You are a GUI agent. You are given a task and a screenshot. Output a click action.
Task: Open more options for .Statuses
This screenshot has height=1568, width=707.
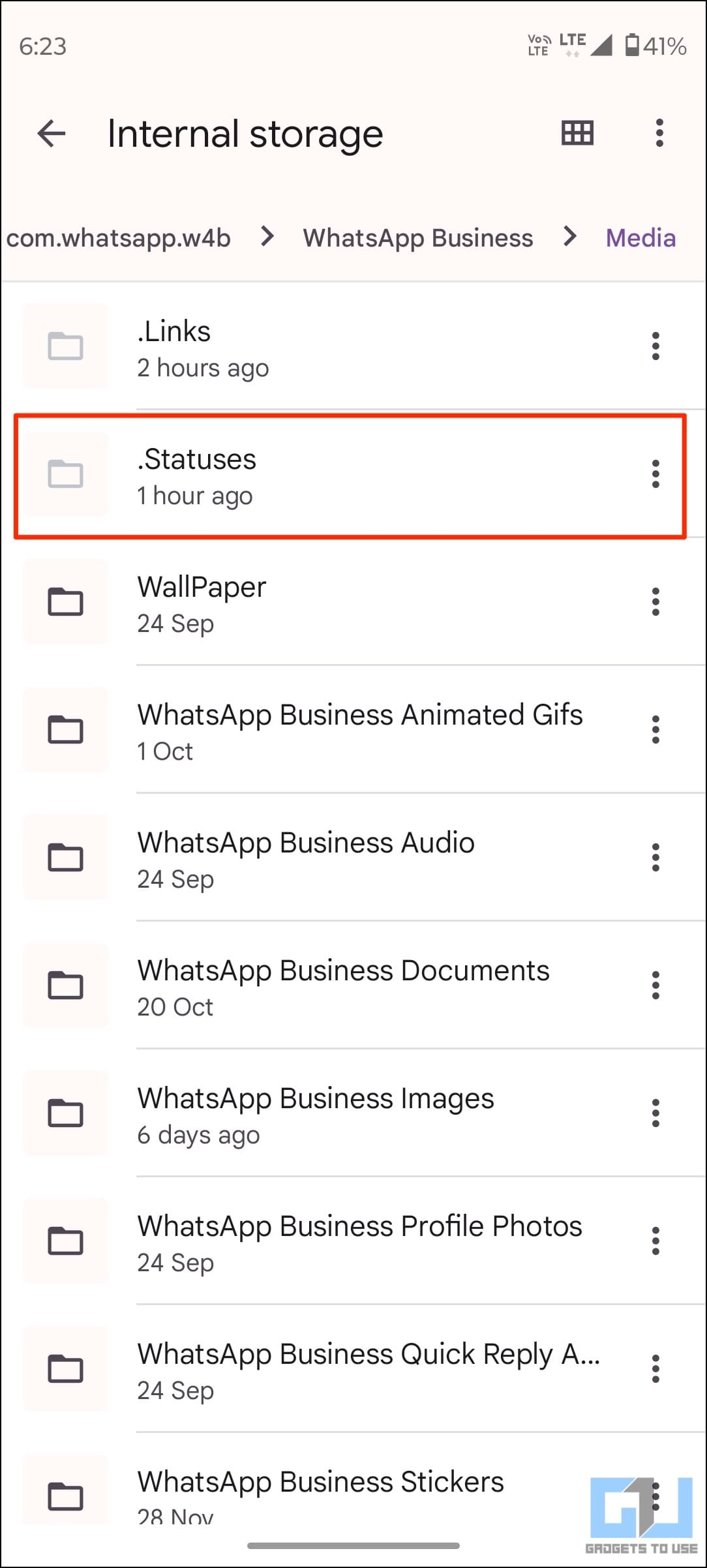[655, 474]
